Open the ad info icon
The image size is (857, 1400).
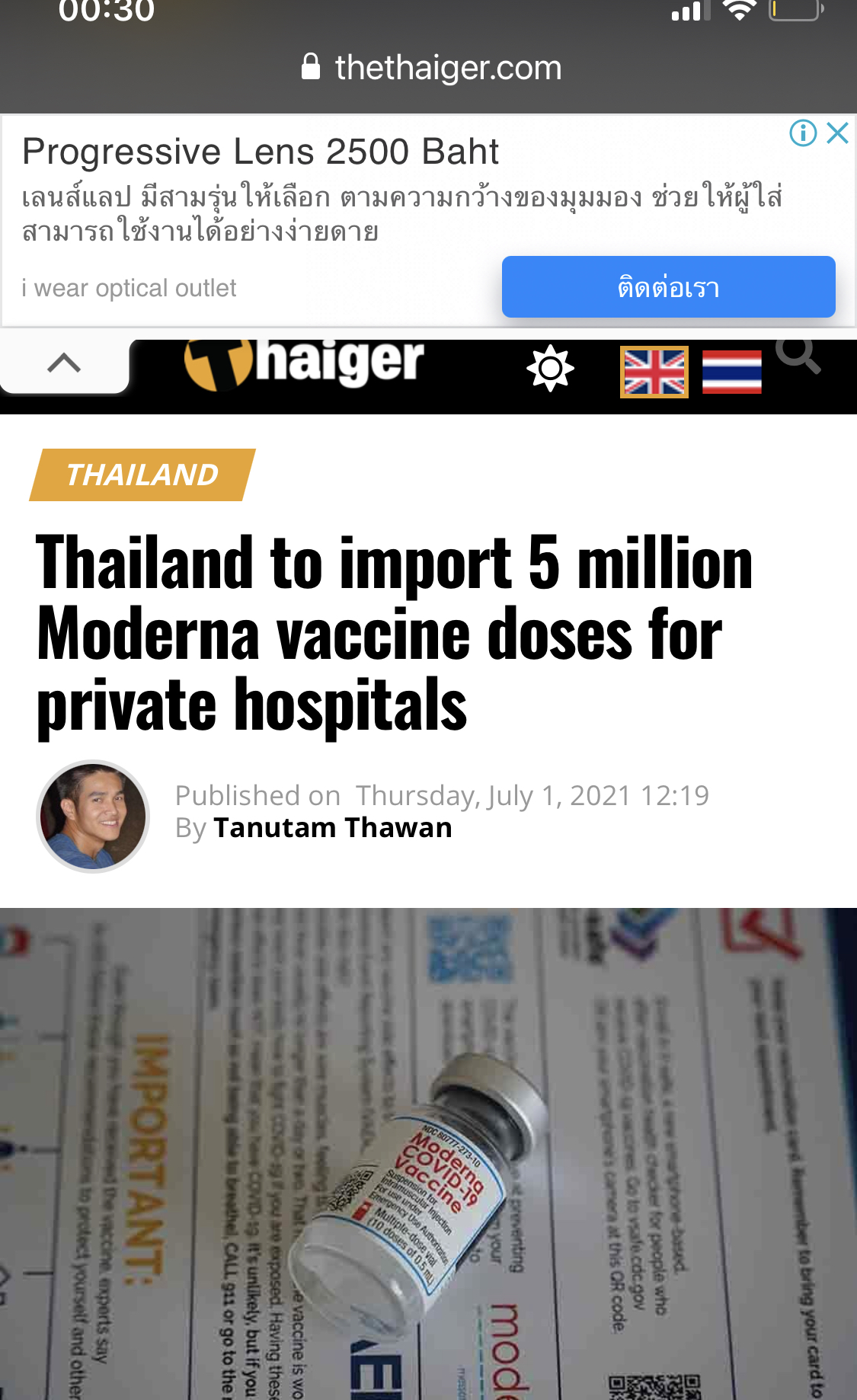[x=803, y=133]
